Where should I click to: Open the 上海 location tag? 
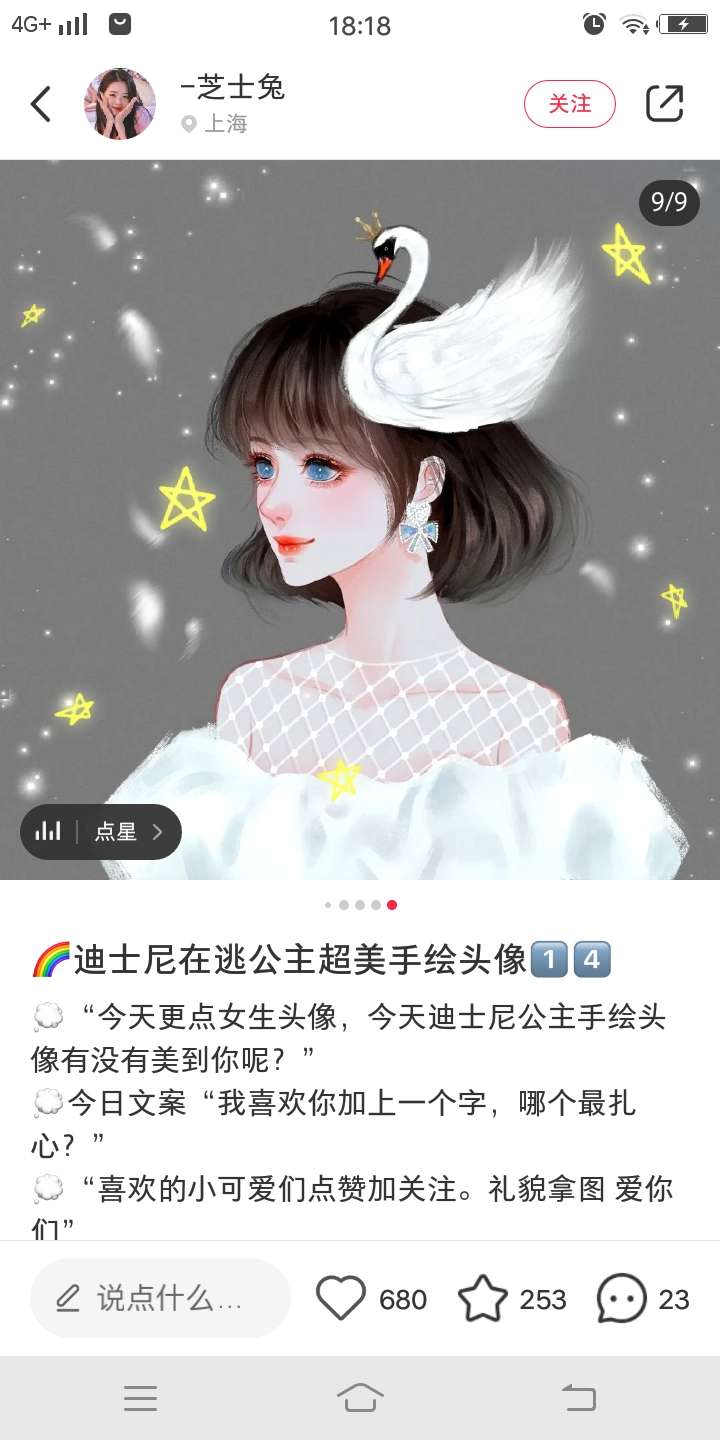pos(215,124)
